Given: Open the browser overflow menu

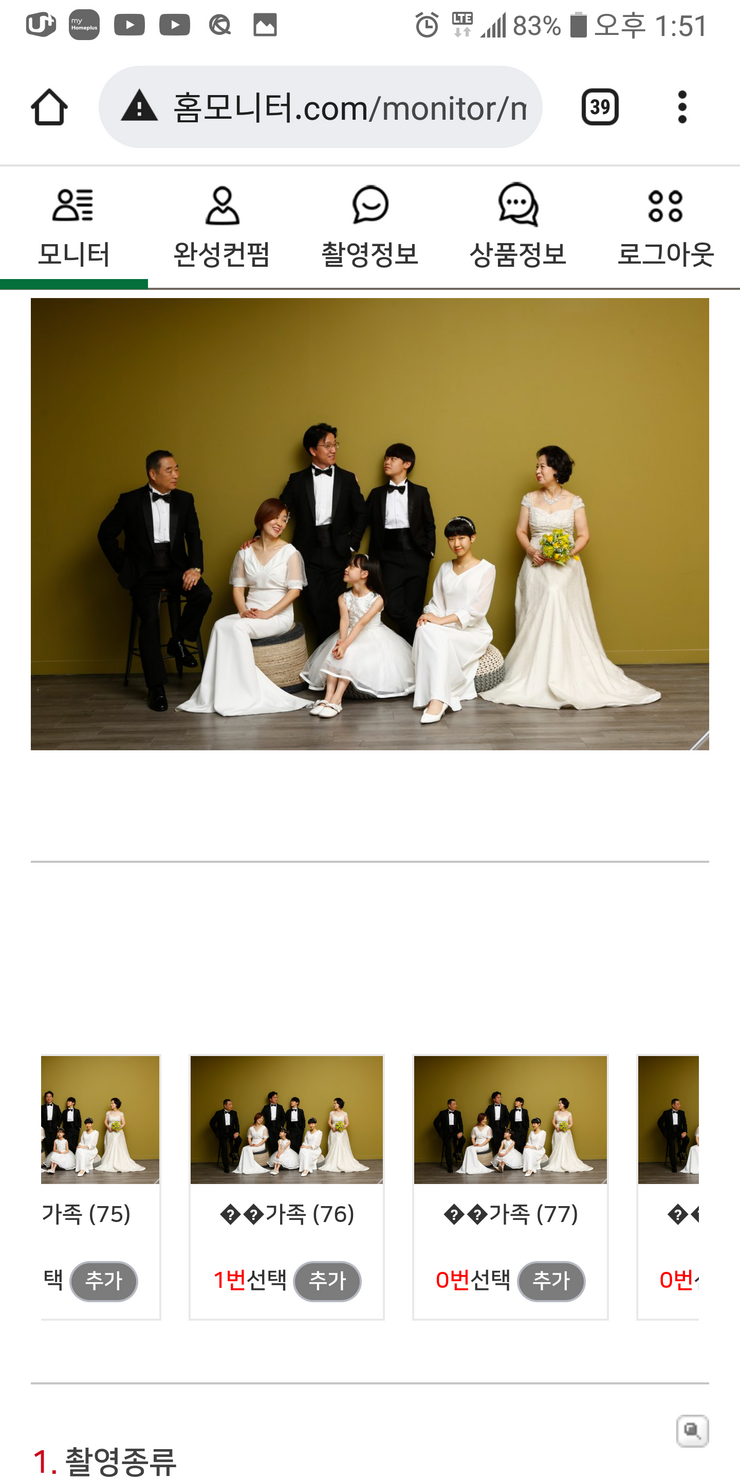Looking at the screenshot, I should (682, 107).
